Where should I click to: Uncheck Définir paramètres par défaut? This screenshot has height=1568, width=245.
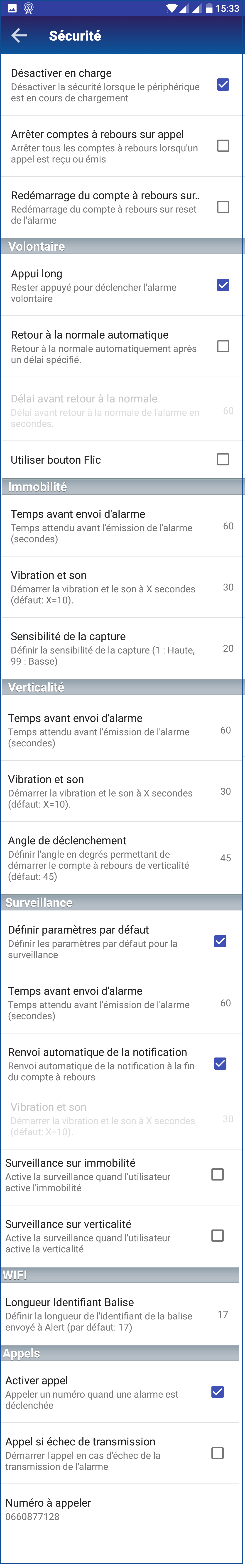pyautogui.click(x=220, y=941)
